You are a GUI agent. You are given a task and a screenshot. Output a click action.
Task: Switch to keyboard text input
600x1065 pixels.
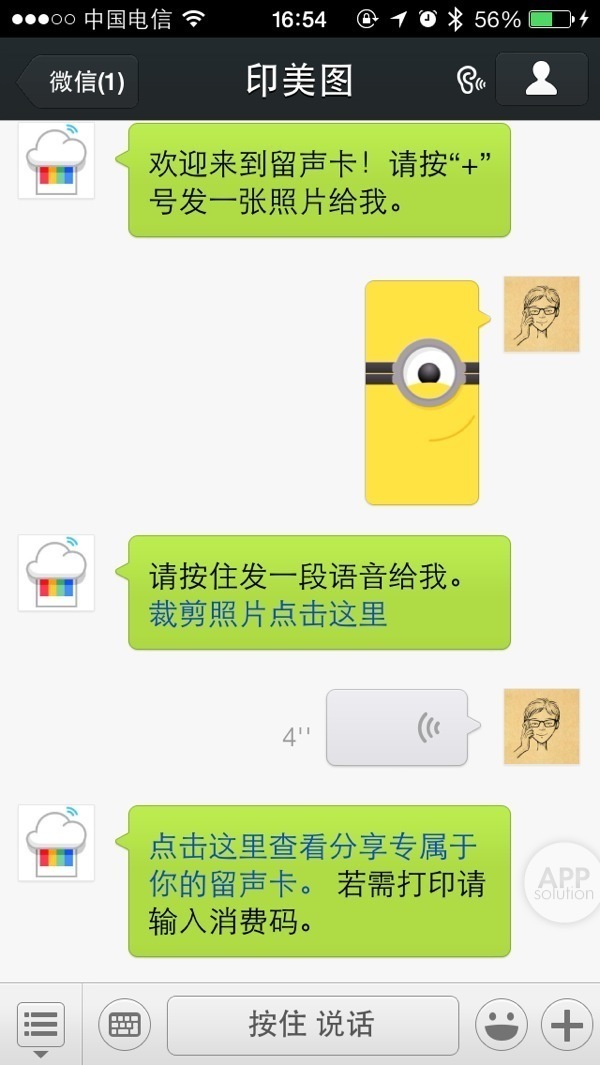[124, 1026]
